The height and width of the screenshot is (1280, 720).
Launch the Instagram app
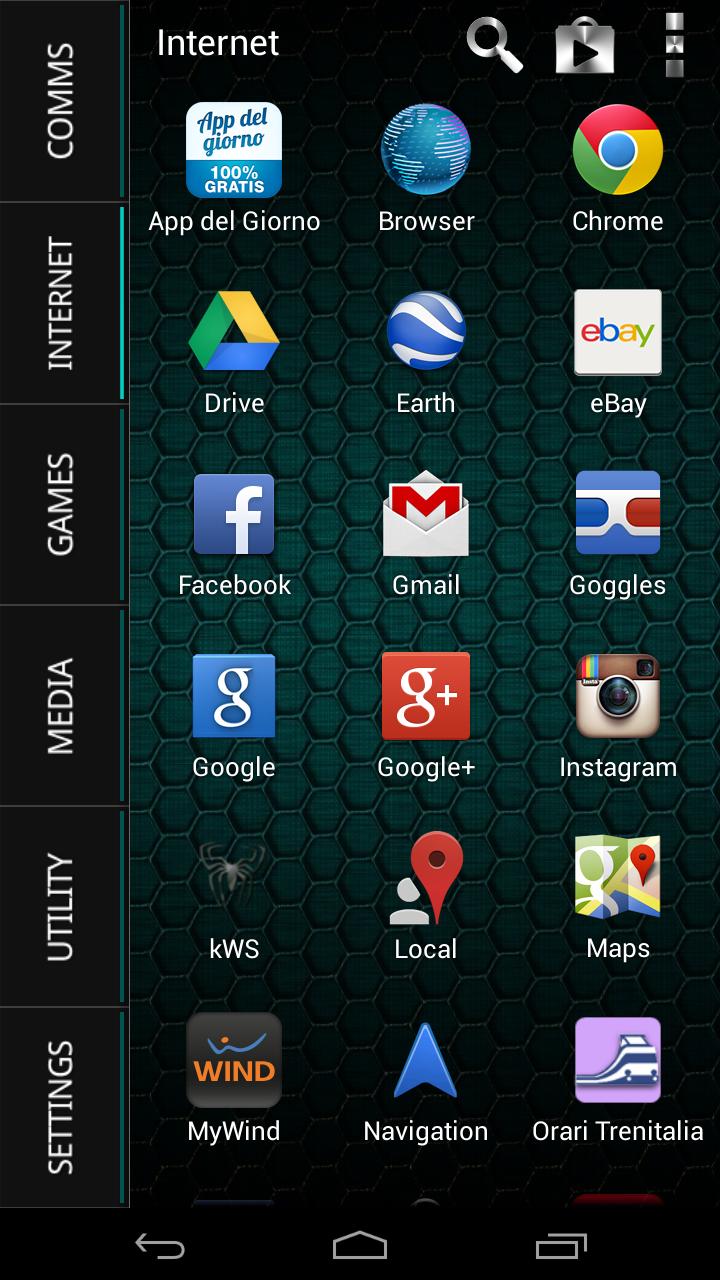[617, 696]
